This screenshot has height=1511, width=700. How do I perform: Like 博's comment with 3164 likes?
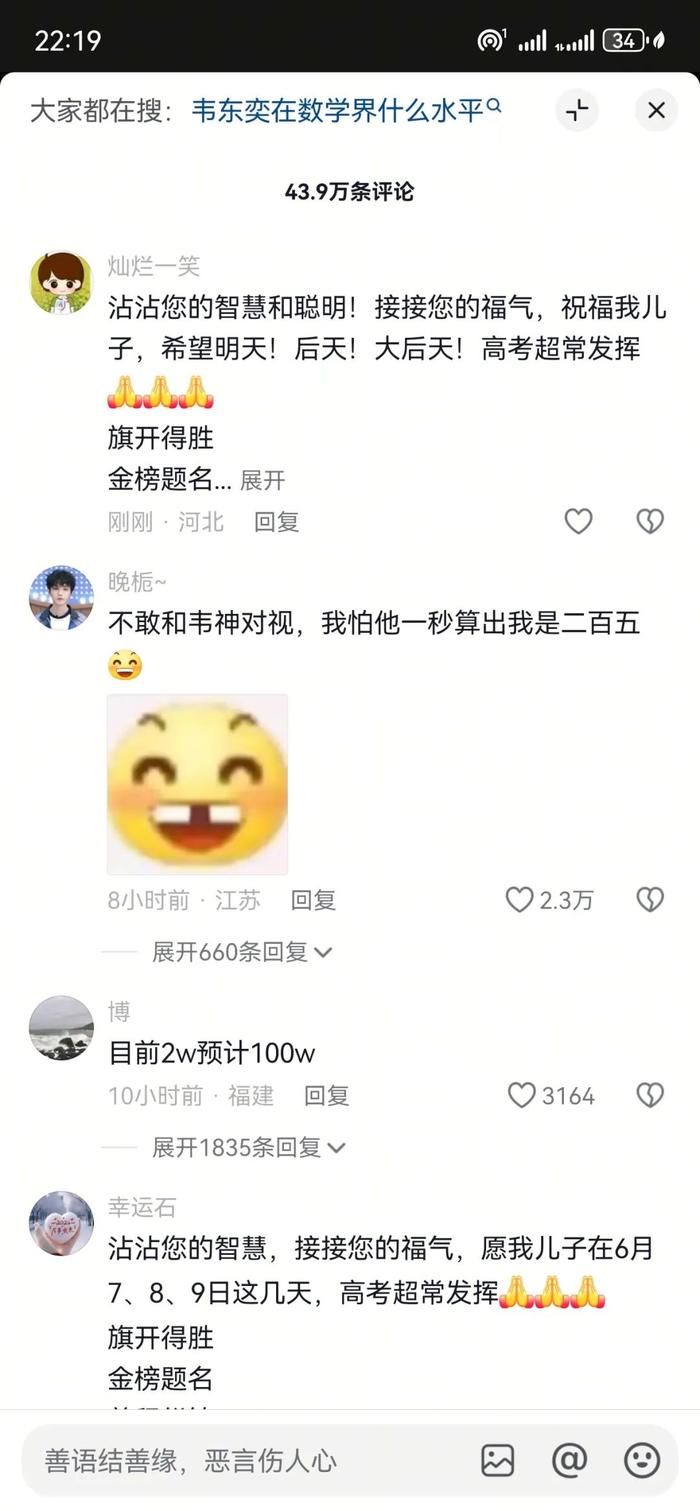[551, 1096]
